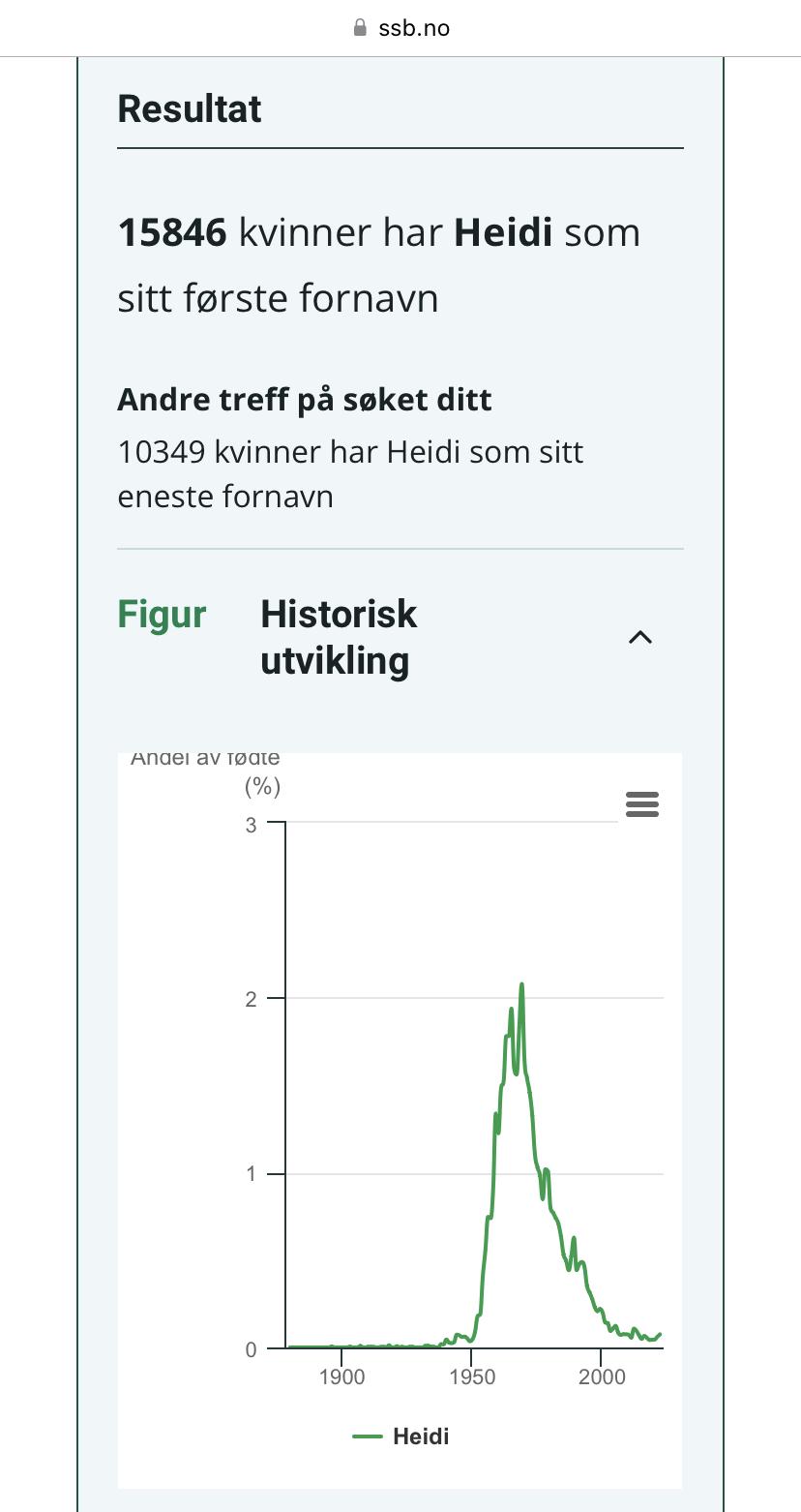The height and width of the screenshot is (1512, 801).
Task: Tap the ssb.no address bar
Action: coord(400,28)
